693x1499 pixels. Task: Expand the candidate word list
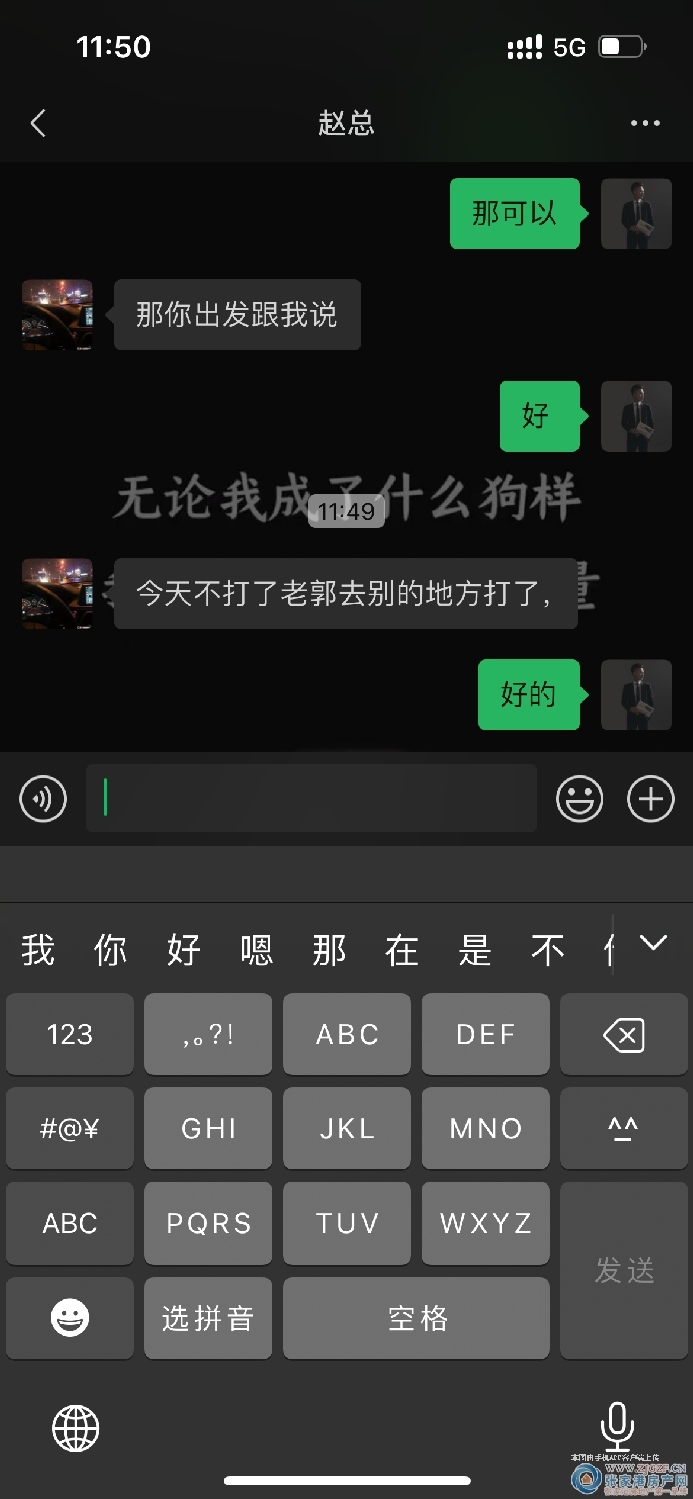653,943
